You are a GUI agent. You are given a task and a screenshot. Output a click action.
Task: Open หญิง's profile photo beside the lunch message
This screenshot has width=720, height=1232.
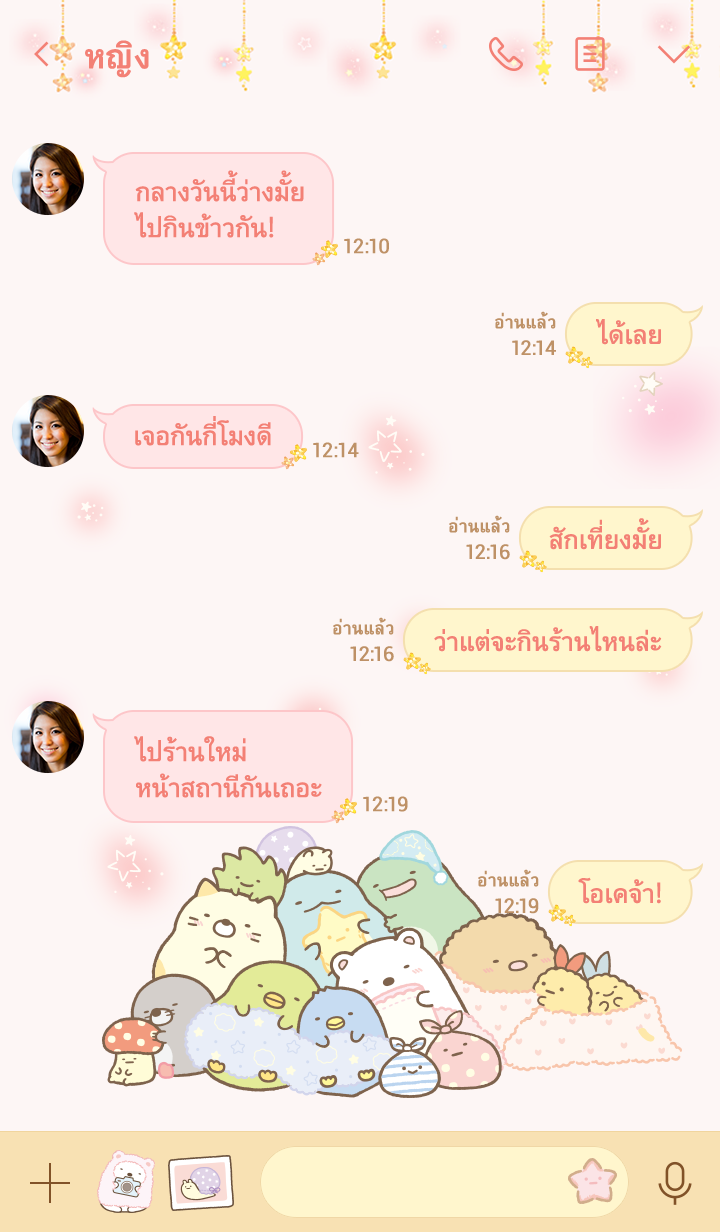coord(48,179)
